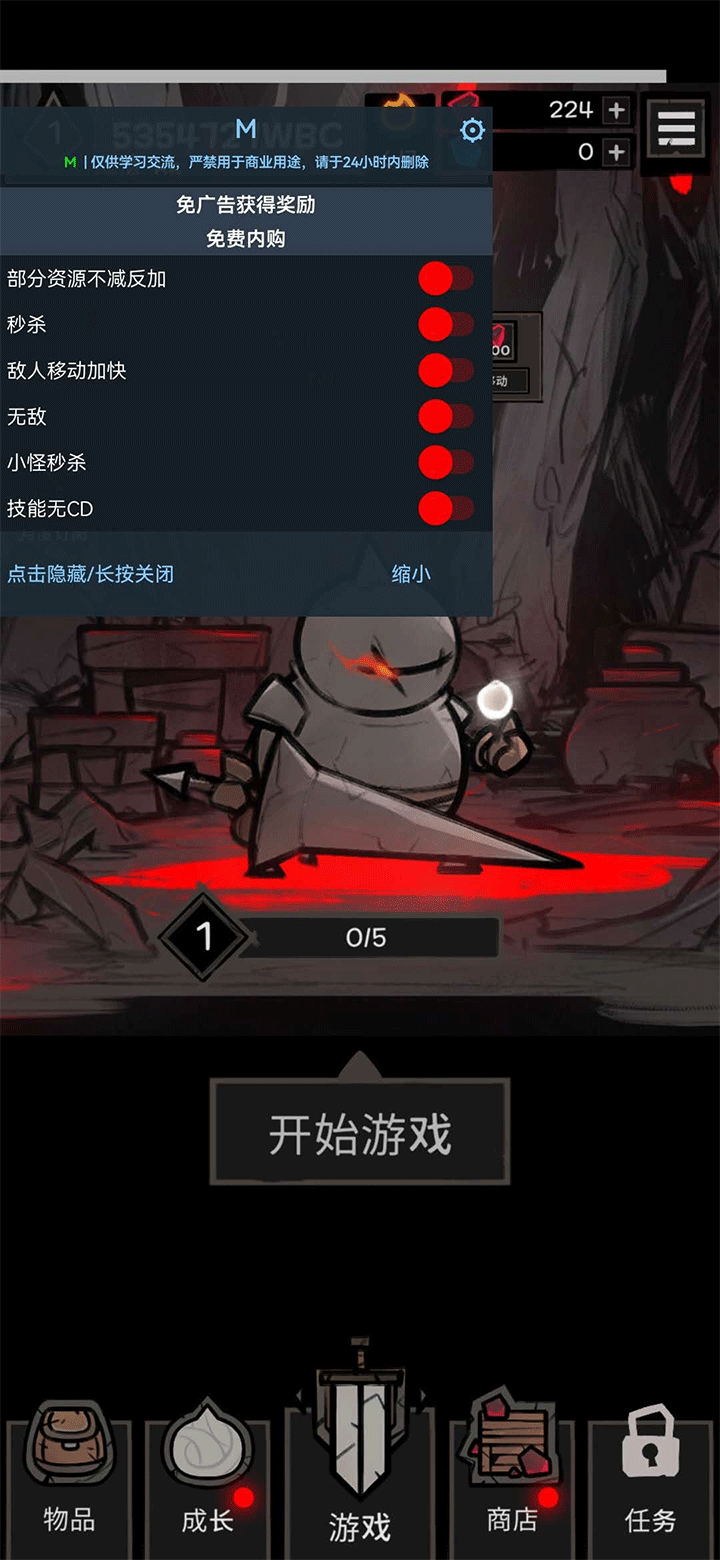720x1560 pixels.
Task: Start the game with 开始游戏
Action: click(360, 1133)
